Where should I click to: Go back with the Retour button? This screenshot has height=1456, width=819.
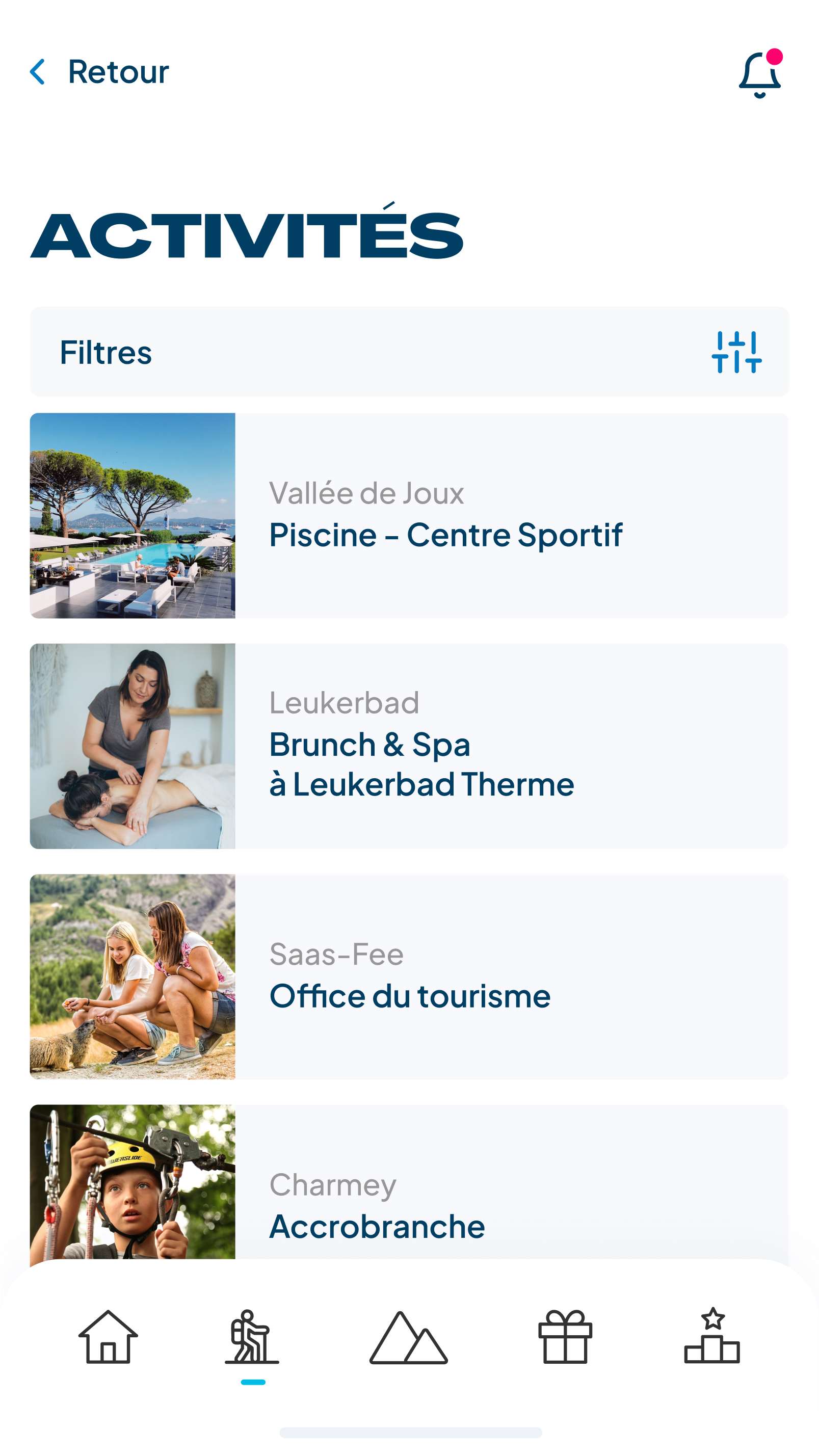(x=100, y=72)
